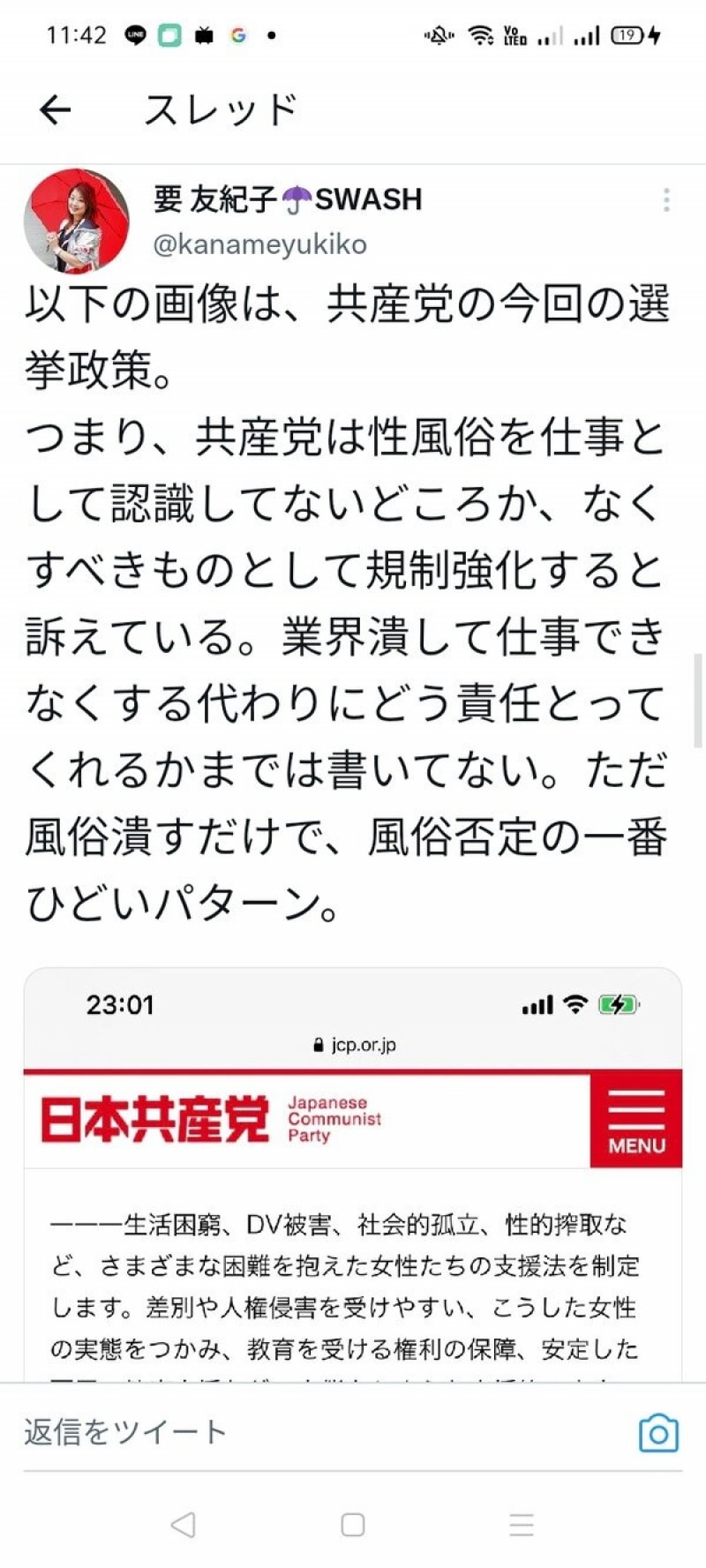This screenshot has height=1568, width=706.
Task: Tap the system back navigation button
Action: coord(183,1525)
